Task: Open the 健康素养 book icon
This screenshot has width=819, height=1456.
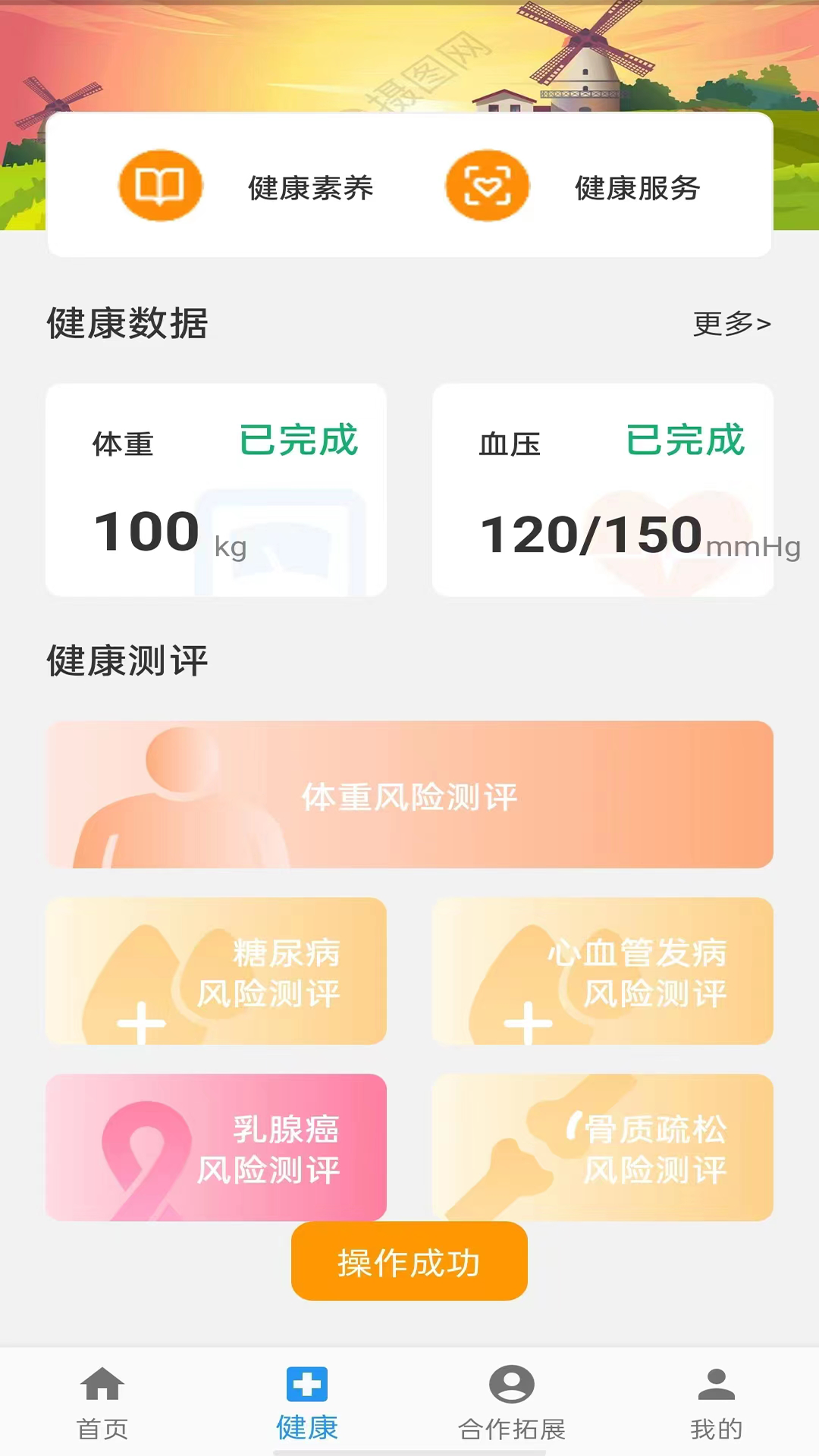Action: (x=159, y=184)
